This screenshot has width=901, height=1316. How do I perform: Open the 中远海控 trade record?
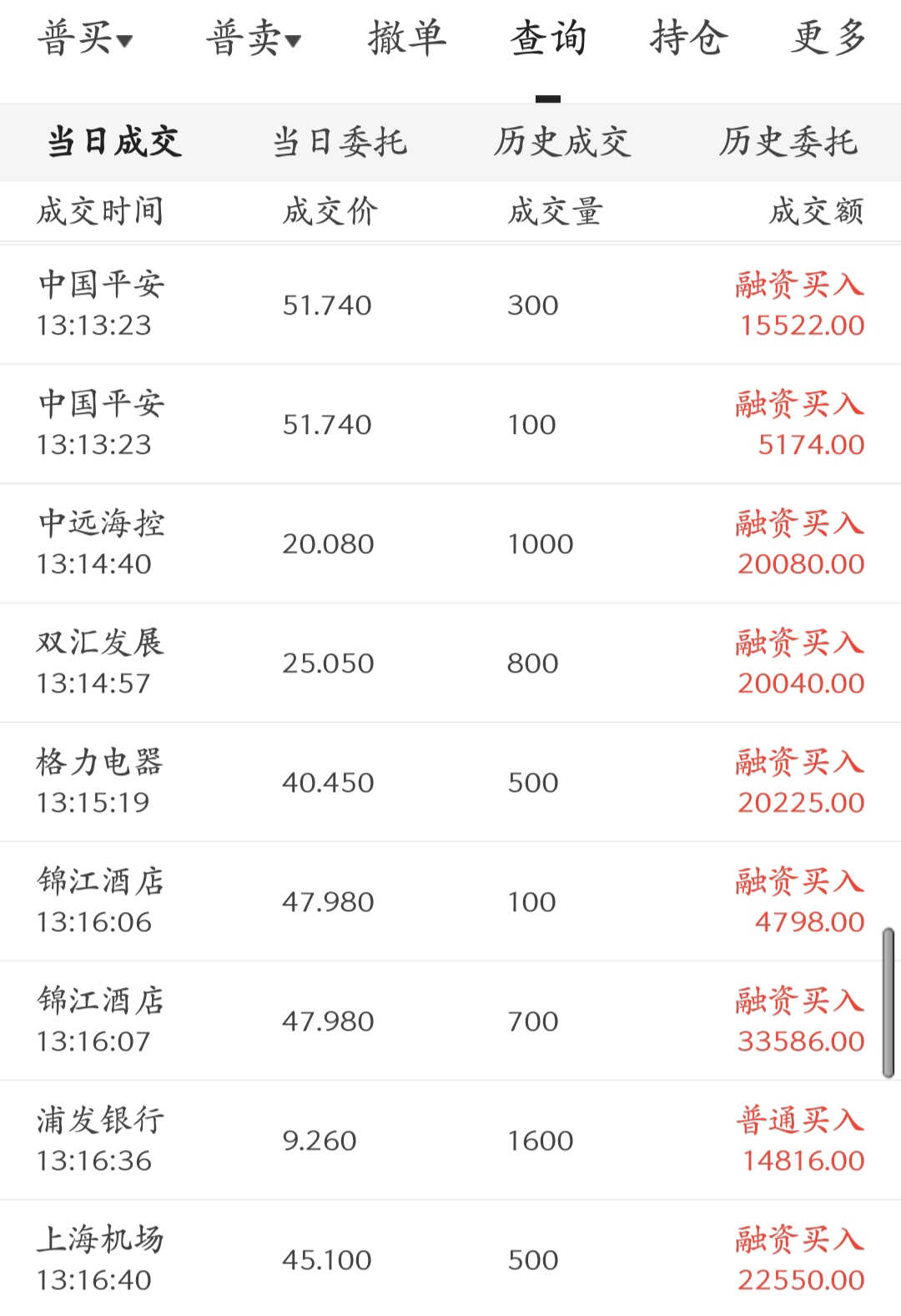(450, 543)
